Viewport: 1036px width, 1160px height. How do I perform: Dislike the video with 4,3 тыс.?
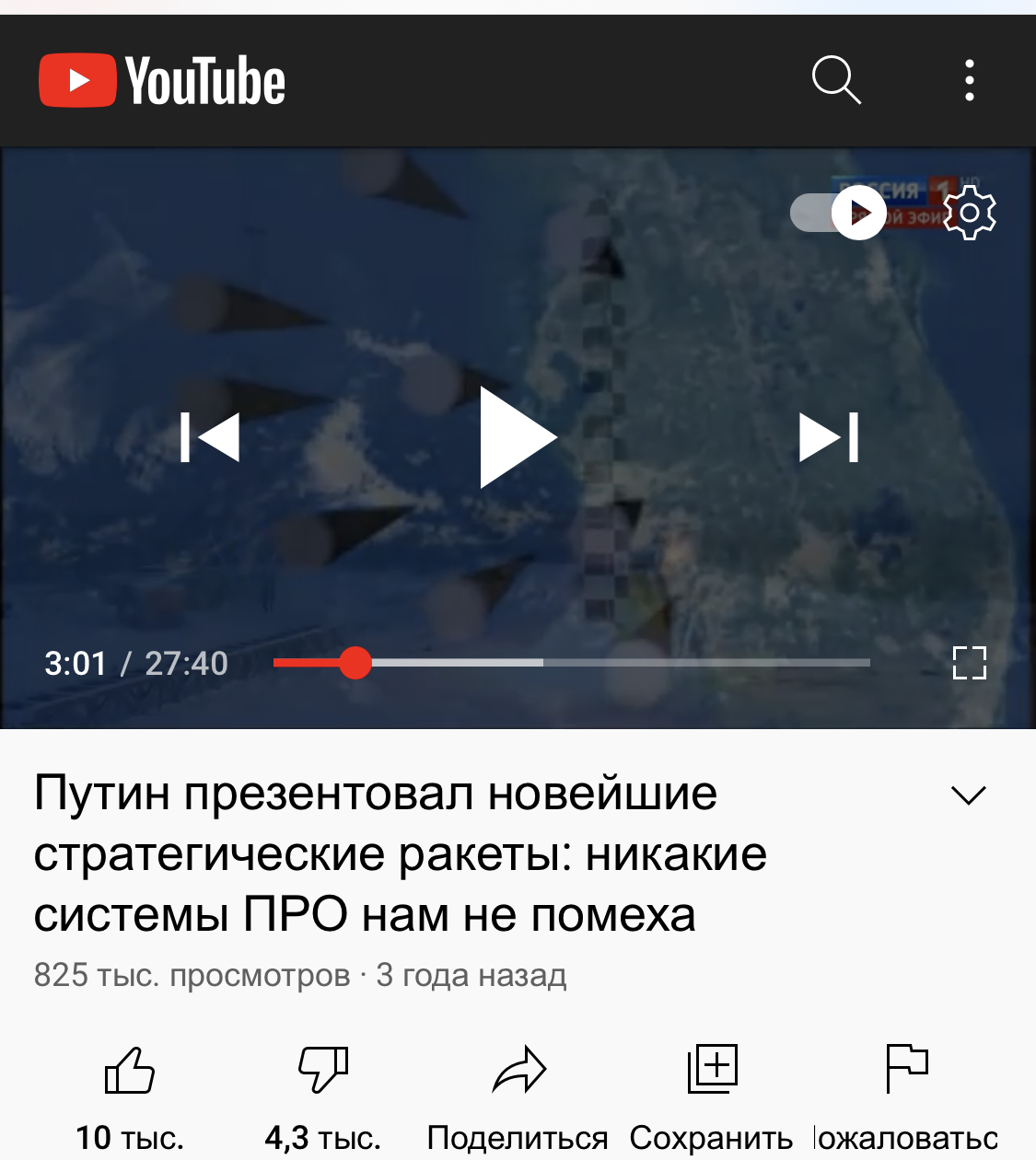point(323,1071)
